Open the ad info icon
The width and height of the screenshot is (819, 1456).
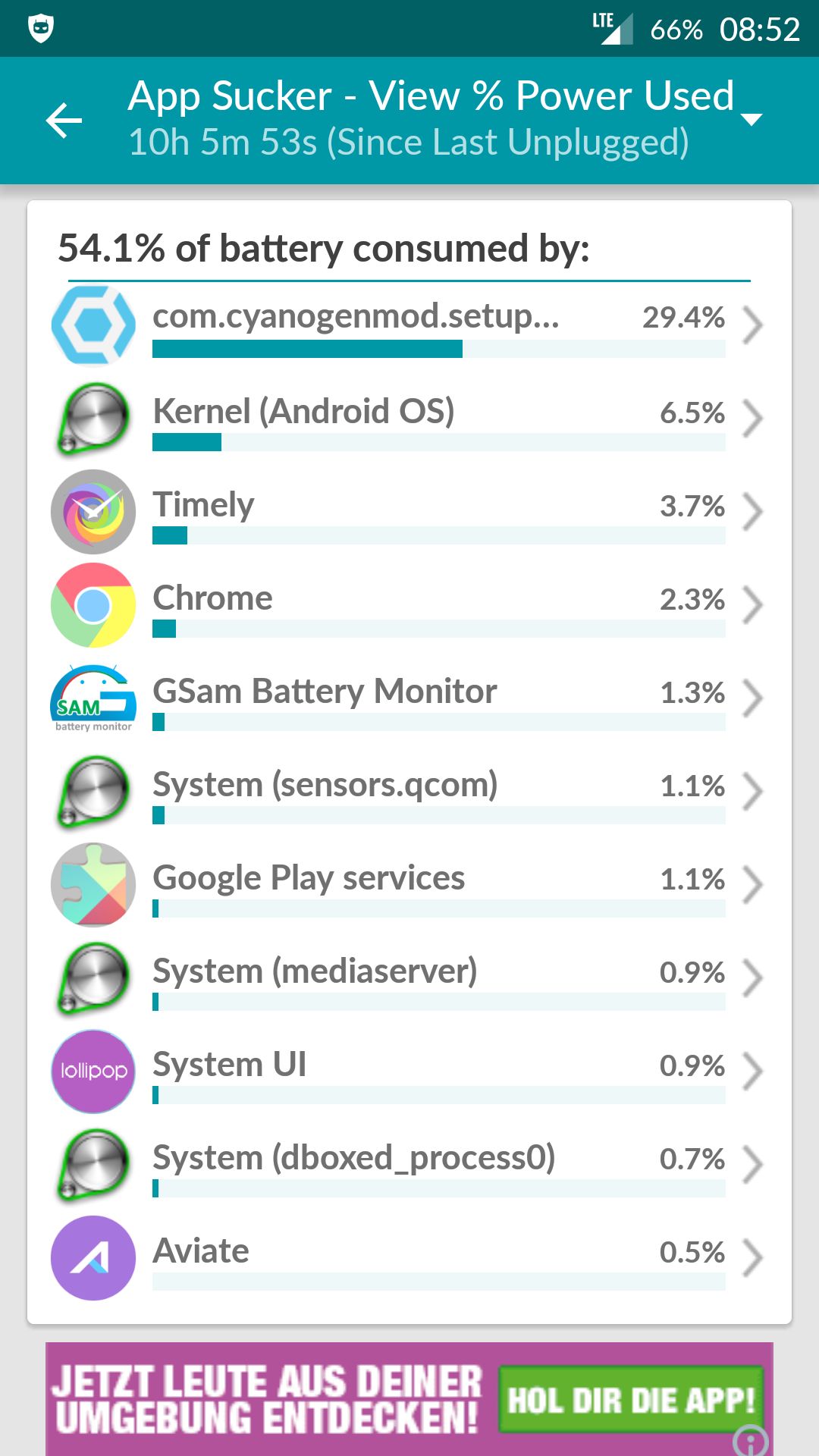[x=751, y=1440]
